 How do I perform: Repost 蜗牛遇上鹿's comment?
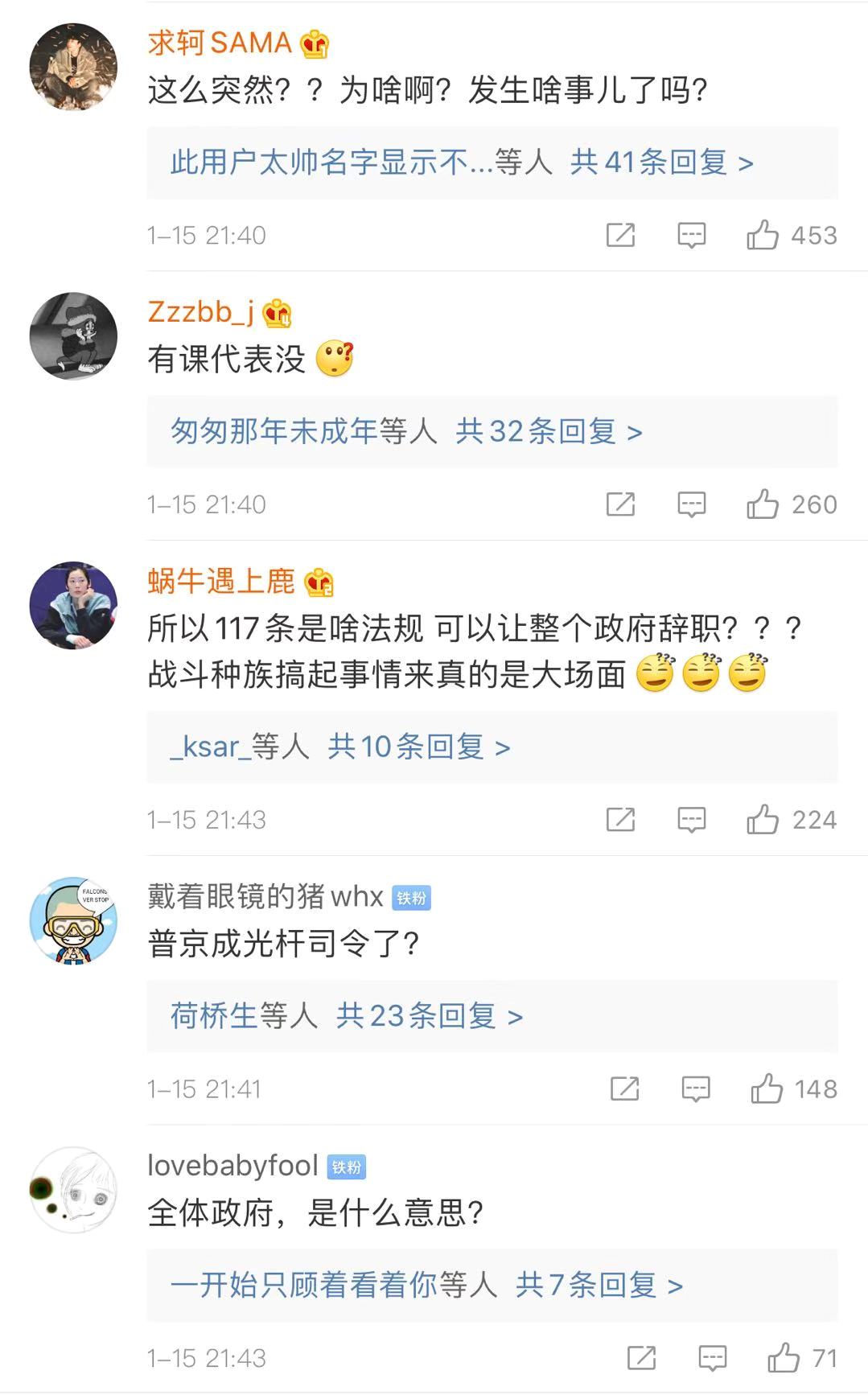(x=620, y=820)
